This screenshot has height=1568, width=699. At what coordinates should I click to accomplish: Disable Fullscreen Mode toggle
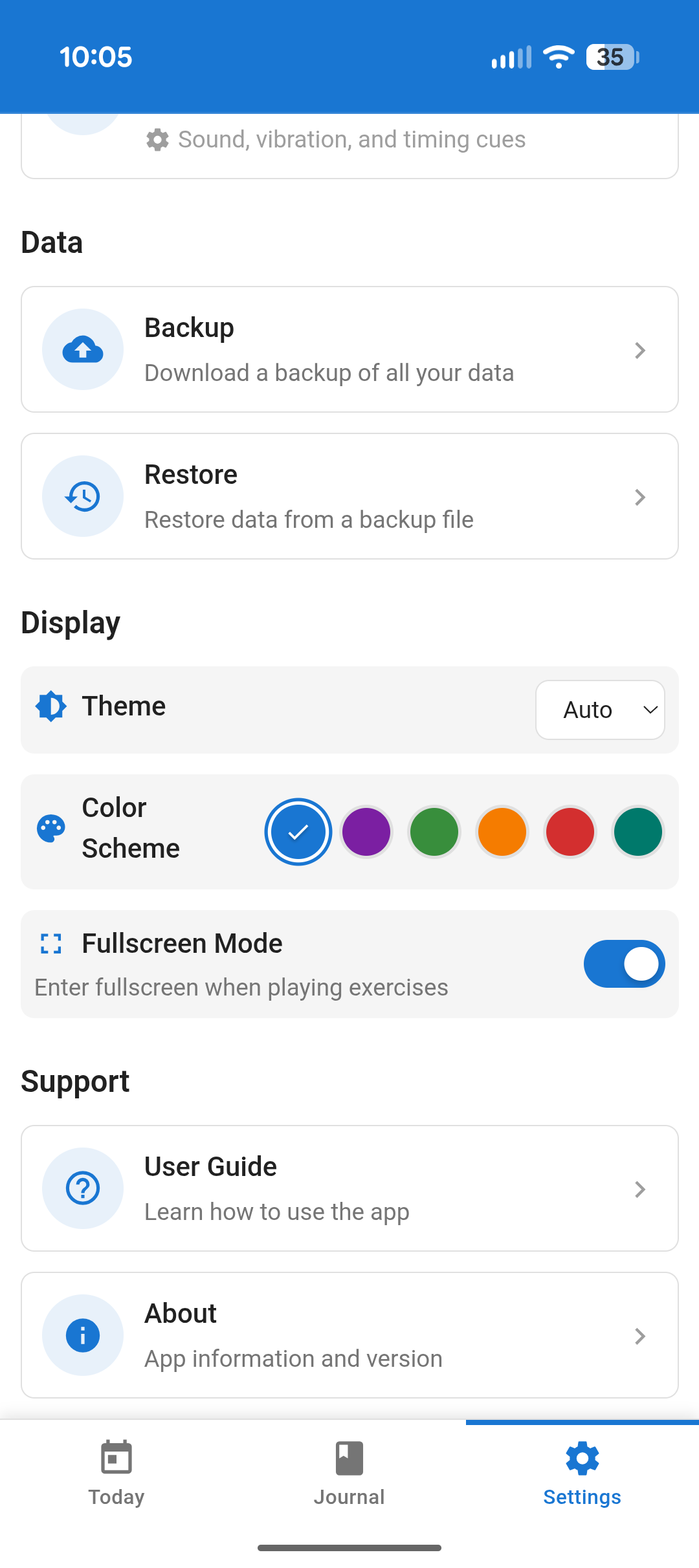[623, 963]
